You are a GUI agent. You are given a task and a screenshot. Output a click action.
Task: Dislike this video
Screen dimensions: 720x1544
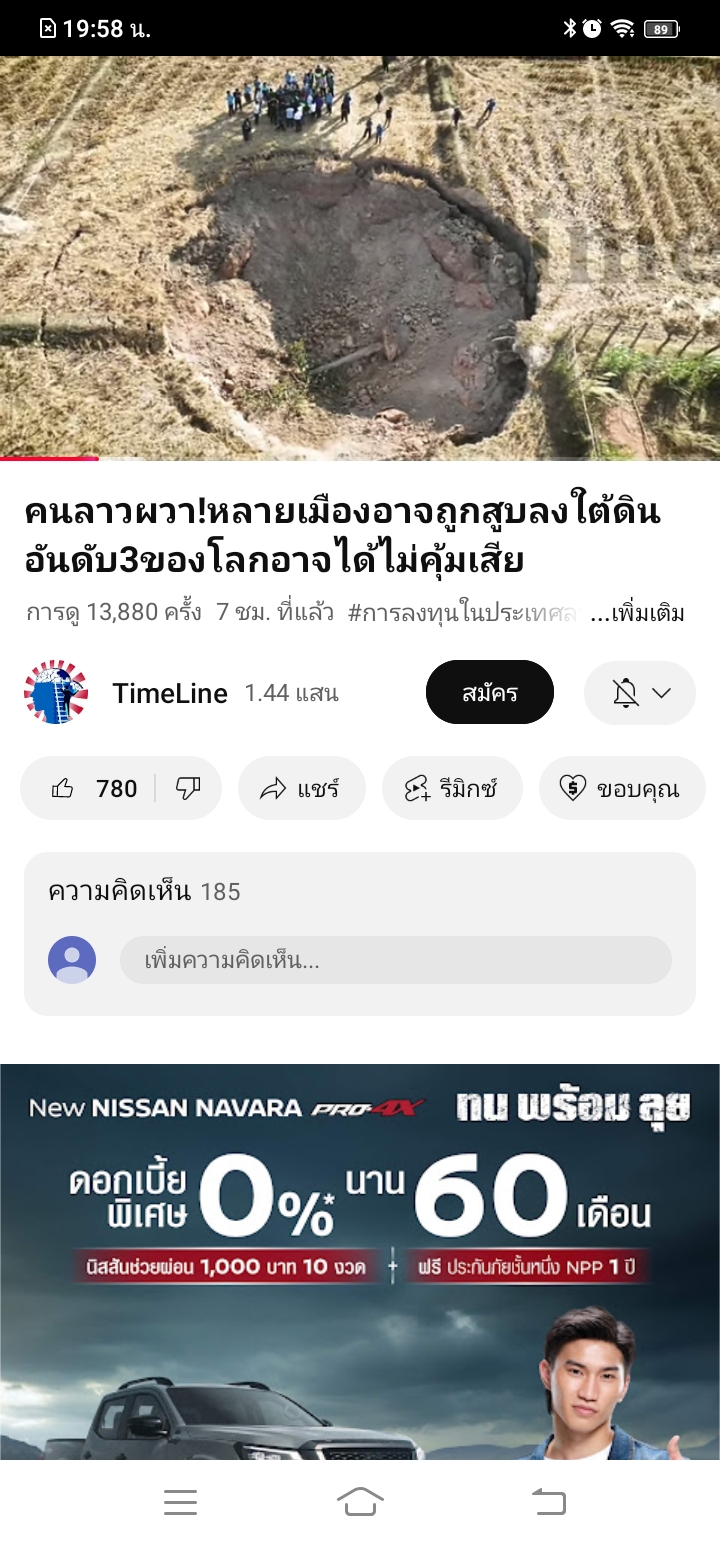tap(188, 788)
